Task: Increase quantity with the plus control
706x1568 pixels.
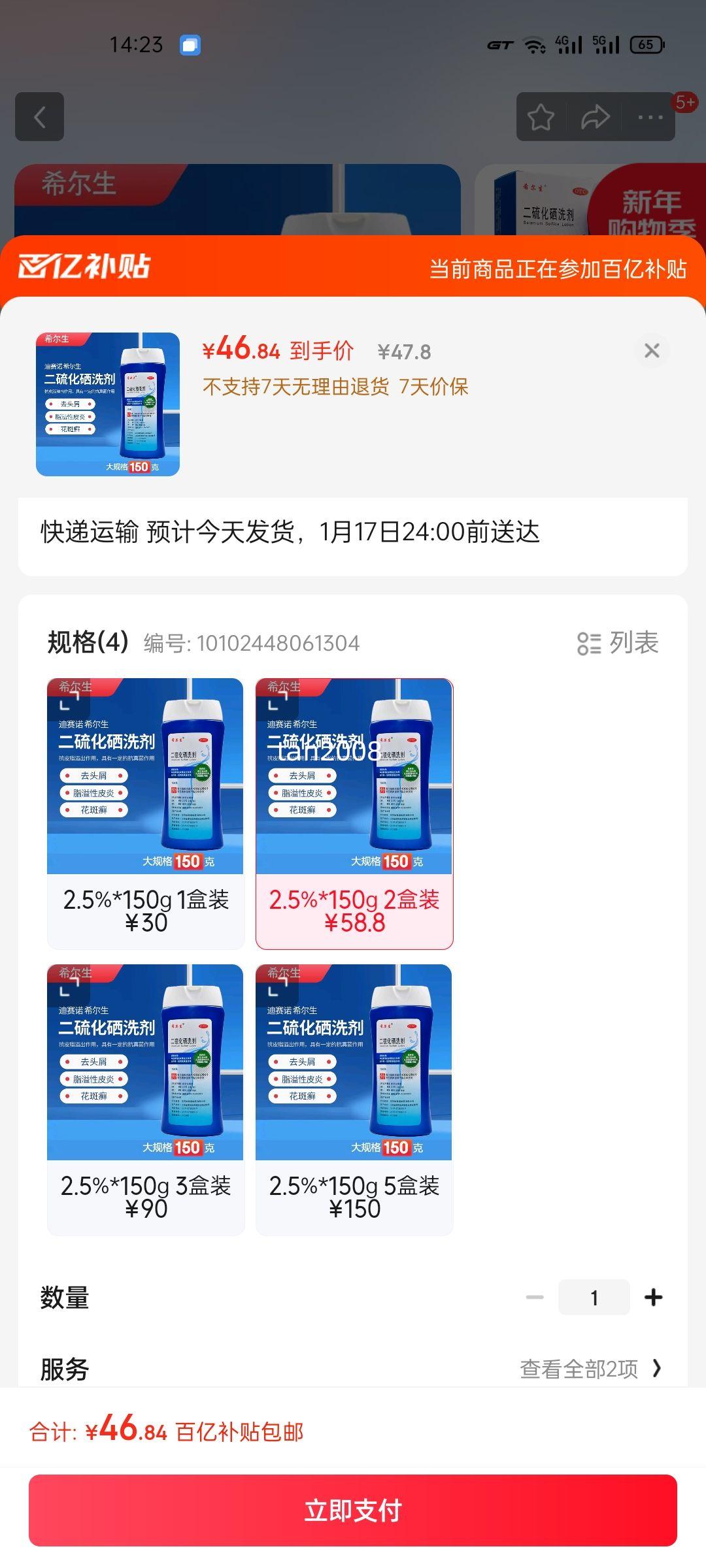Action: (653, 1297)
